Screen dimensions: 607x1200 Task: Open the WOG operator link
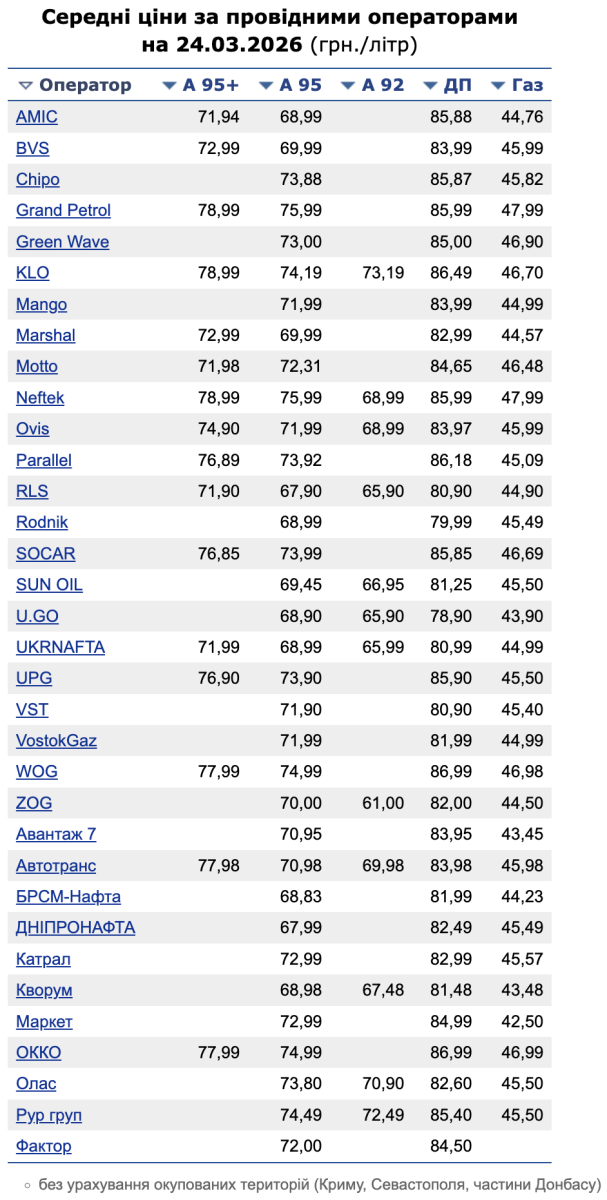pyautogui.click(x=36, y=771)
